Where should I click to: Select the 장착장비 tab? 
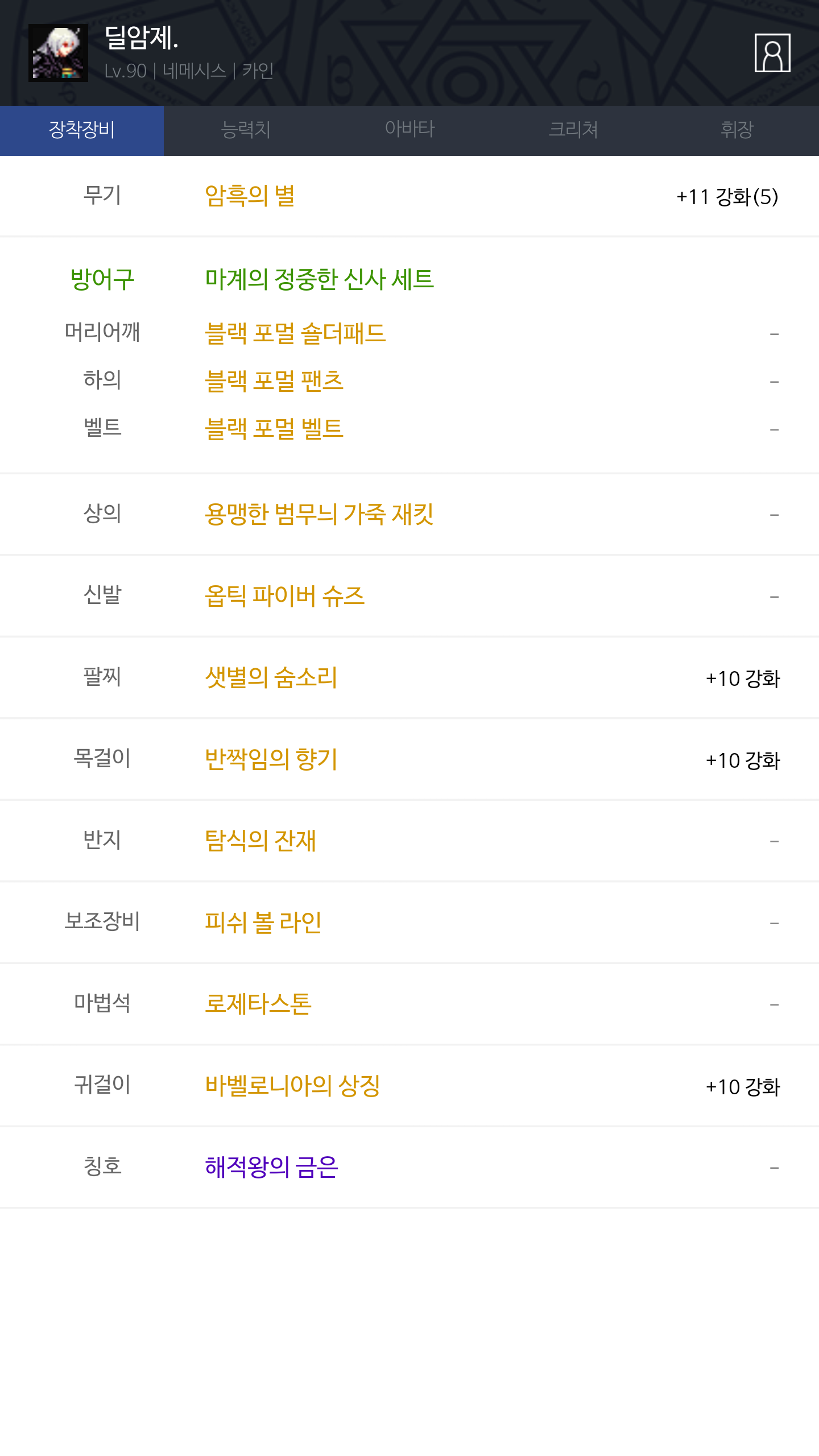click(x=82, y=130)
